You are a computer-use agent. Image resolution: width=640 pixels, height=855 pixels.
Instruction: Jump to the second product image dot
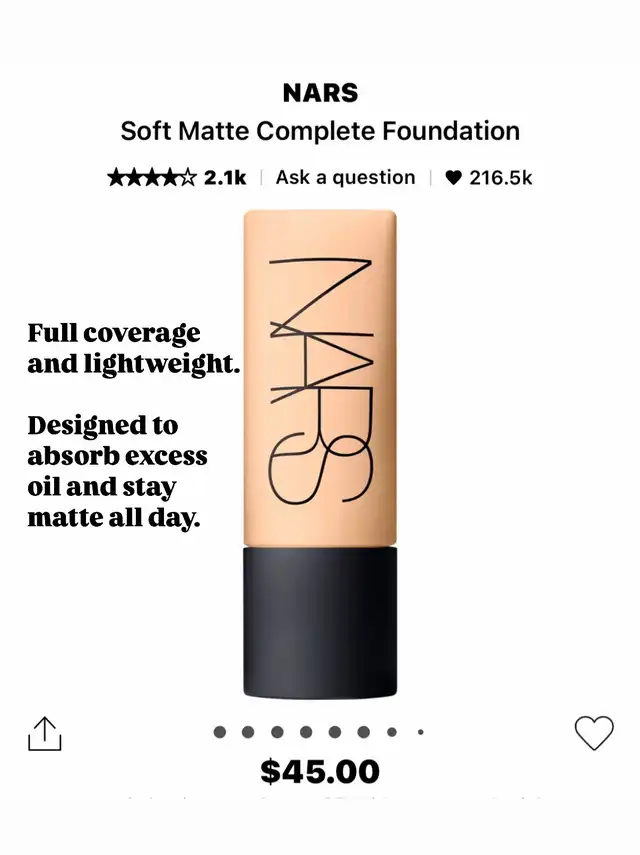[248, 732]
